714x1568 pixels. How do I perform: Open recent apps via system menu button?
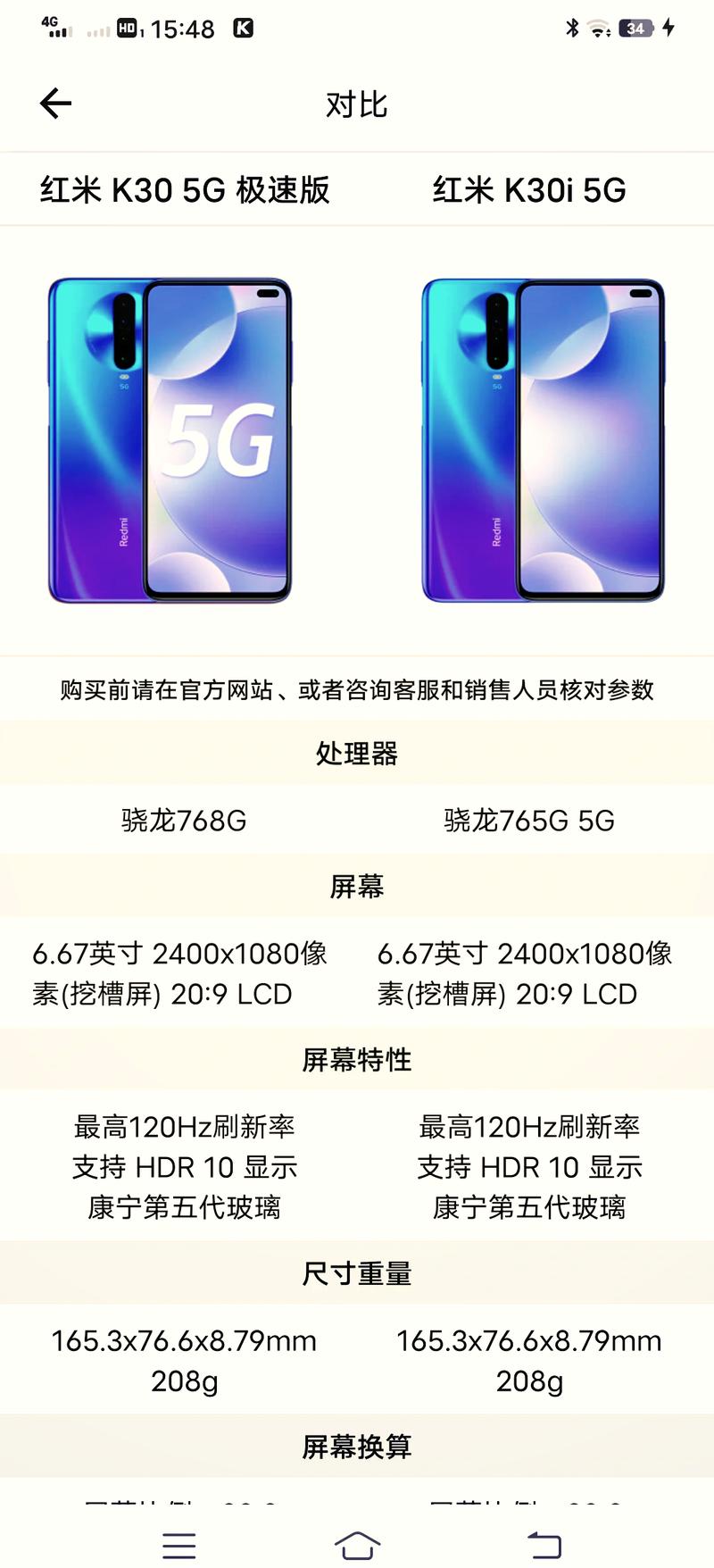[x=179, y=1545]
